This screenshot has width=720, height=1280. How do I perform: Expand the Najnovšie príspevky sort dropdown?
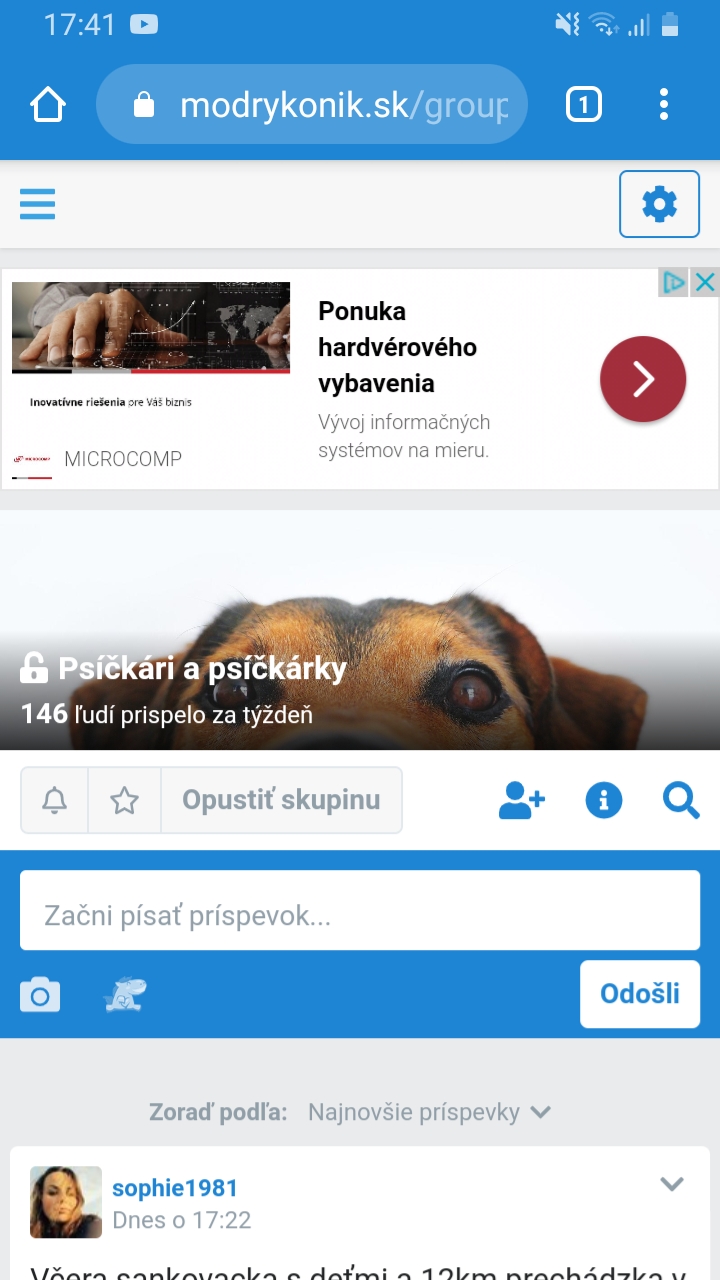point(429,1112)
